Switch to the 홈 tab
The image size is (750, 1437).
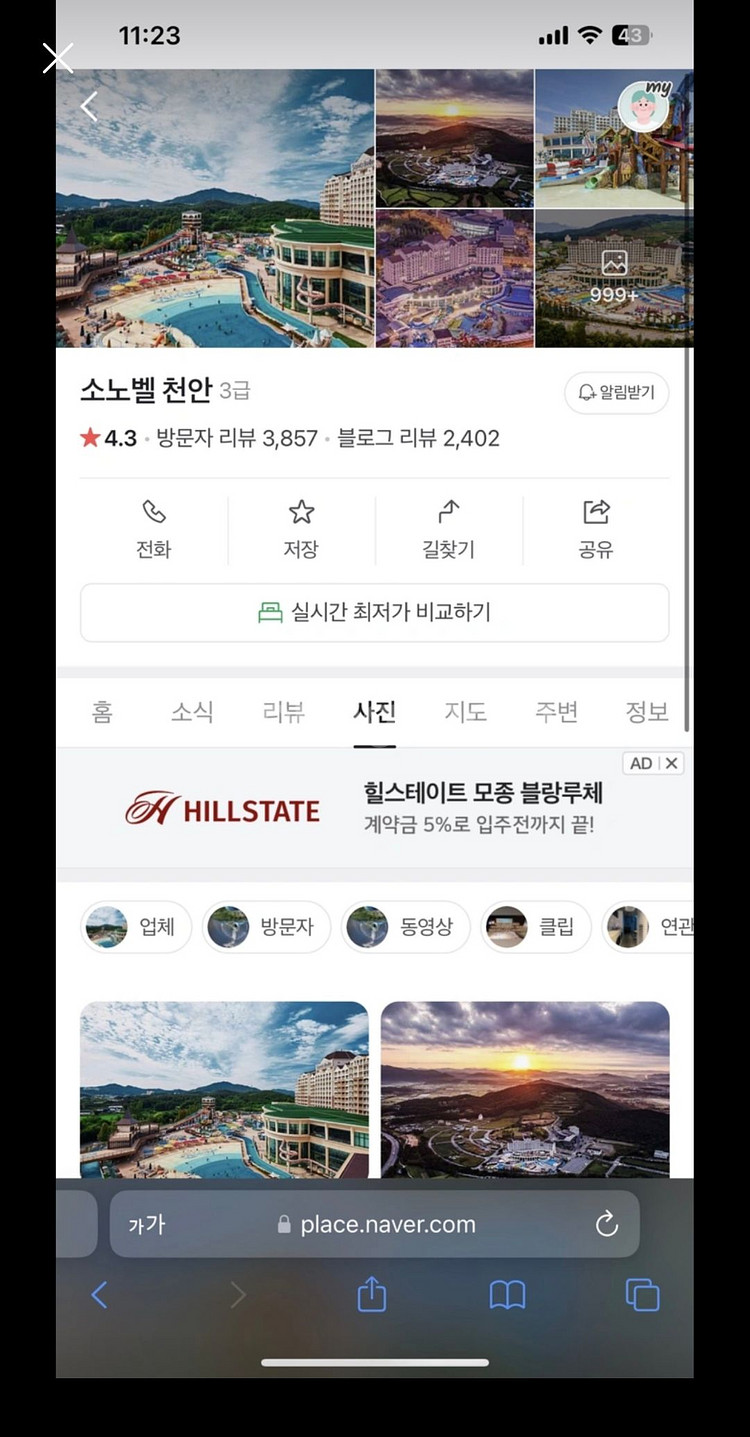102,712
